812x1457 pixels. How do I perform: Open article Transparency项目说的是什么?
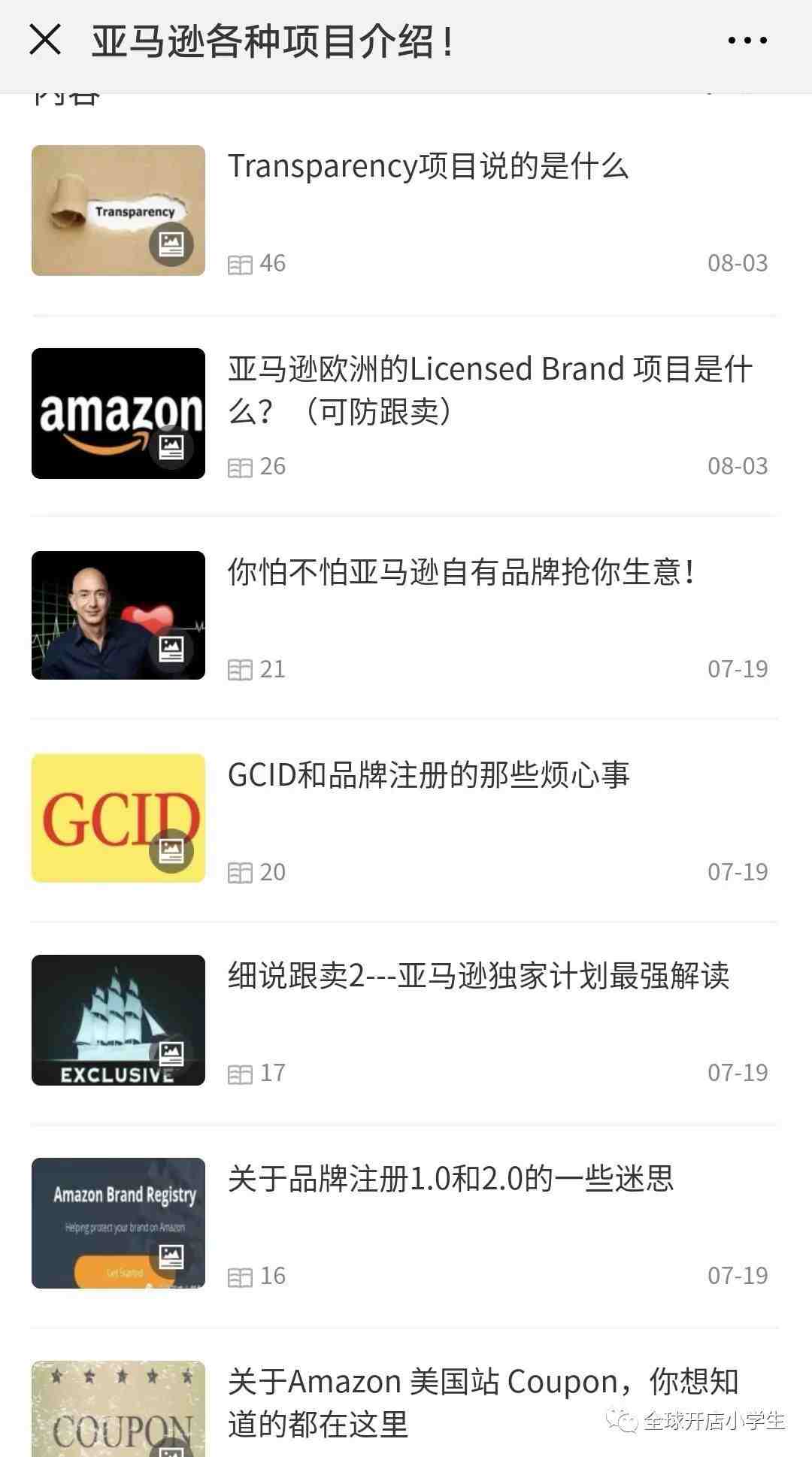point(428,167)
